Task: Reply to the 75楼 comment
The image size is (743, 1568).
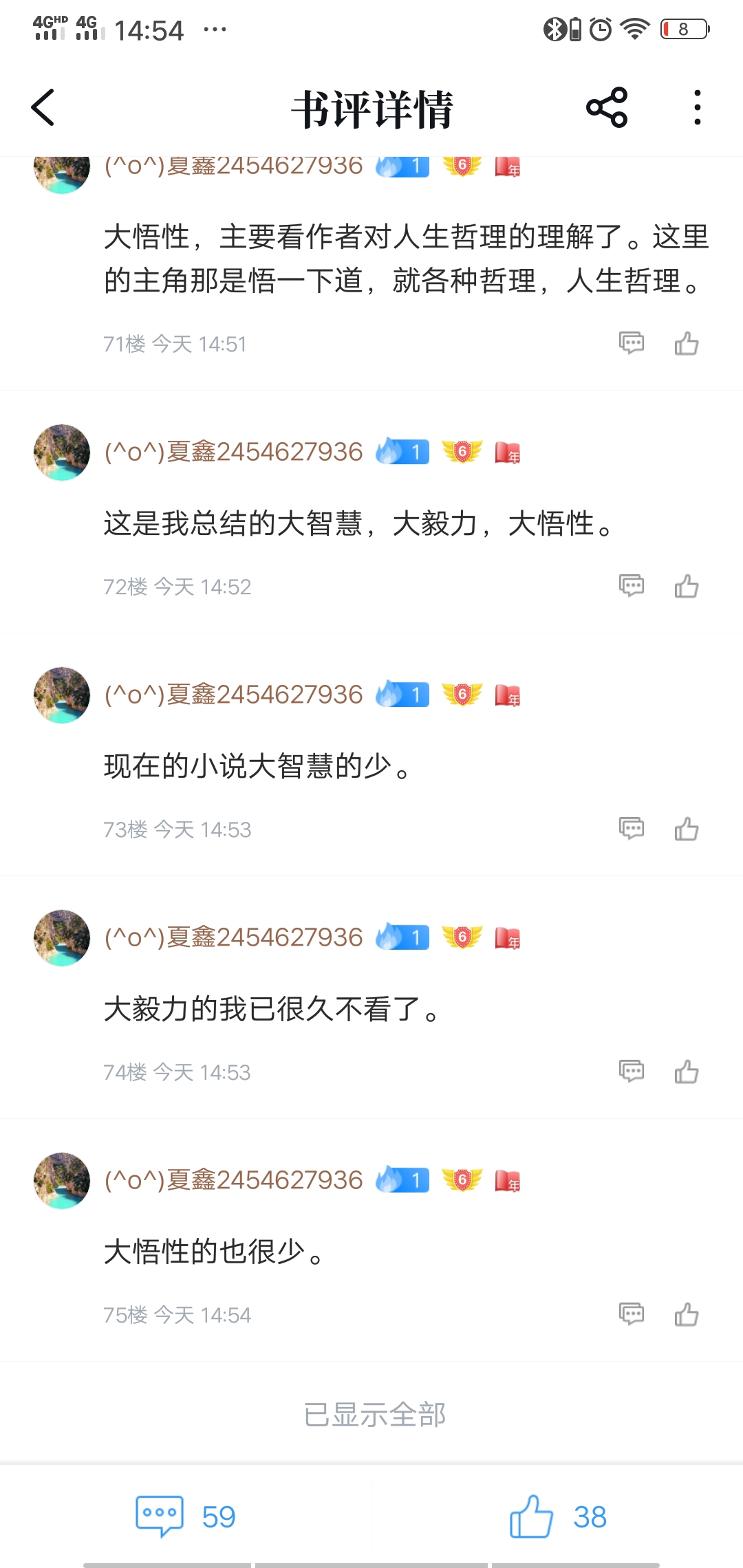Action: tap(632, 1314)
